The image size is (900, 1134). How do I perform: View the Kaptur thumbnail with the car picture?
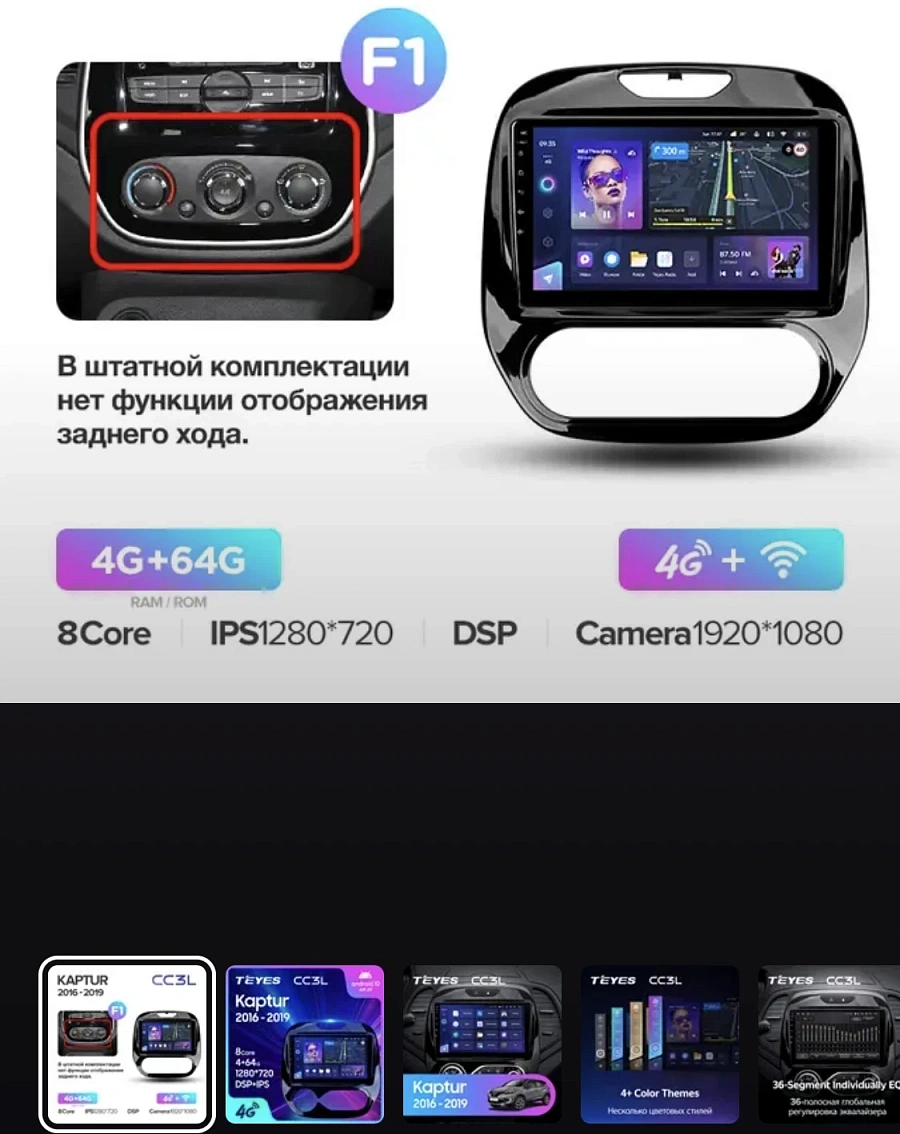point(482,1045)
